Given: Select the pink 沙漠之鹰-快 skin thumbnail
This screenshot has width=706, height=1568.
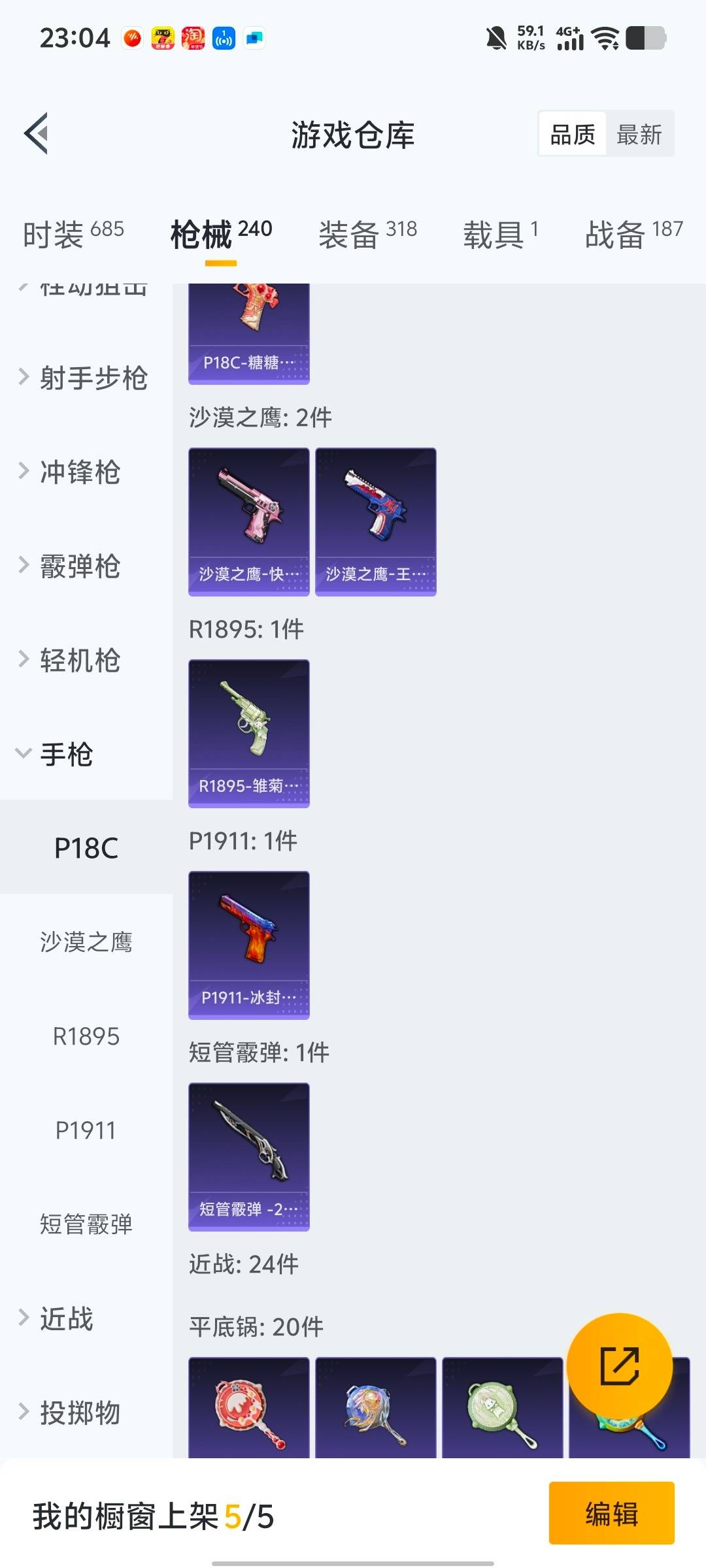Looking at the screenshot, I should tap(248, 518).
